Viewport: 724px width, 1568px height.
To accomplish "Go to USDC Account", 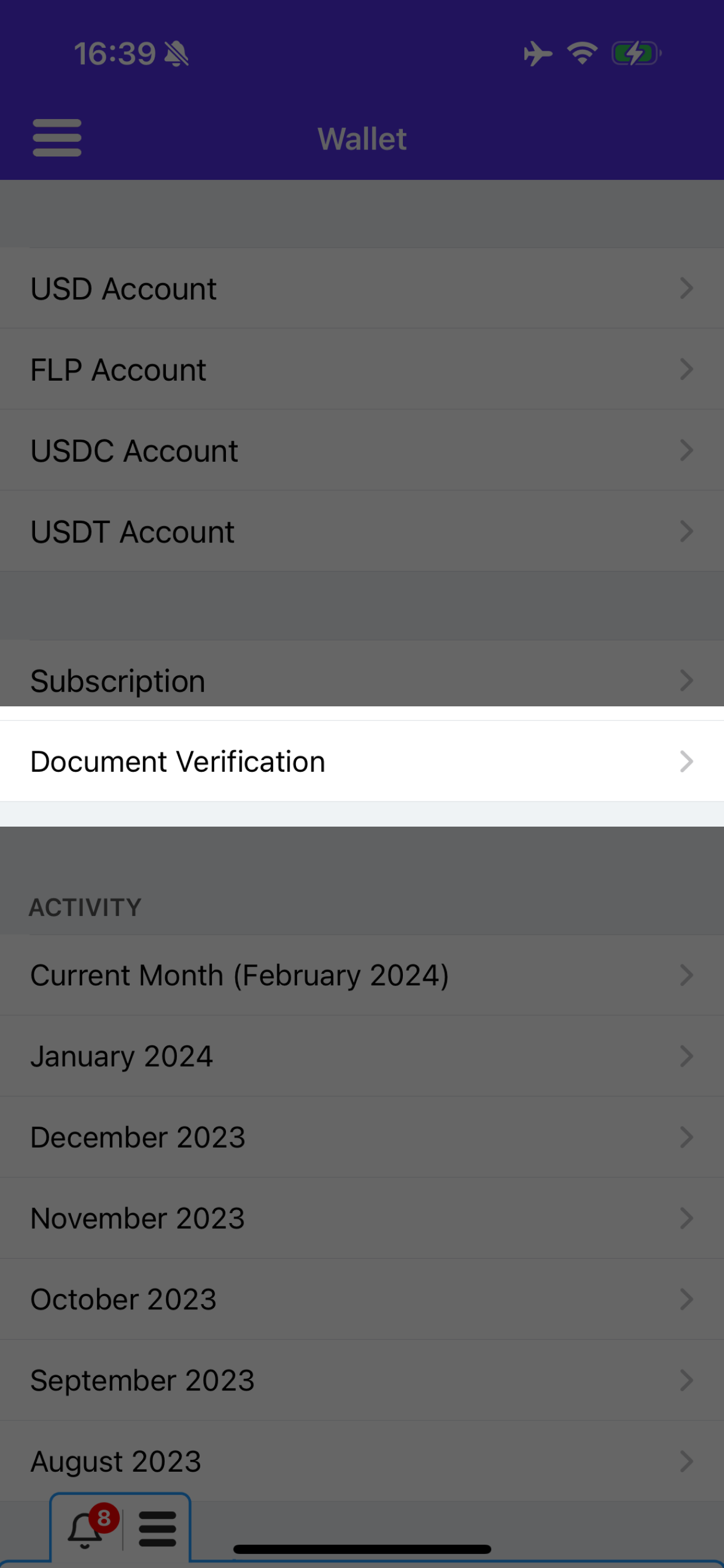I will coord(361,451).
